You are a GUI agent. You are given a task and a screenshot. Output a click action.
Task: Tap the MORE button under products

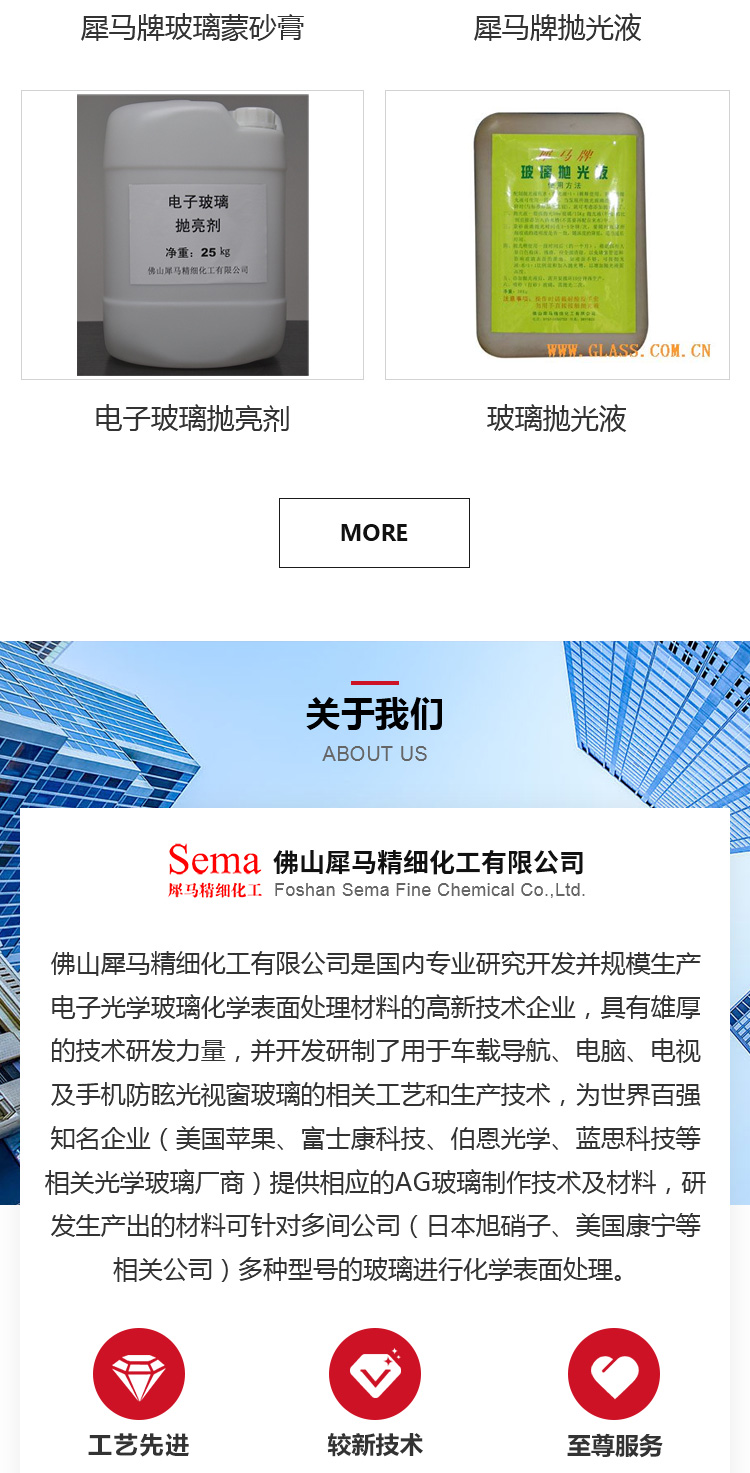tap(374, 533)
